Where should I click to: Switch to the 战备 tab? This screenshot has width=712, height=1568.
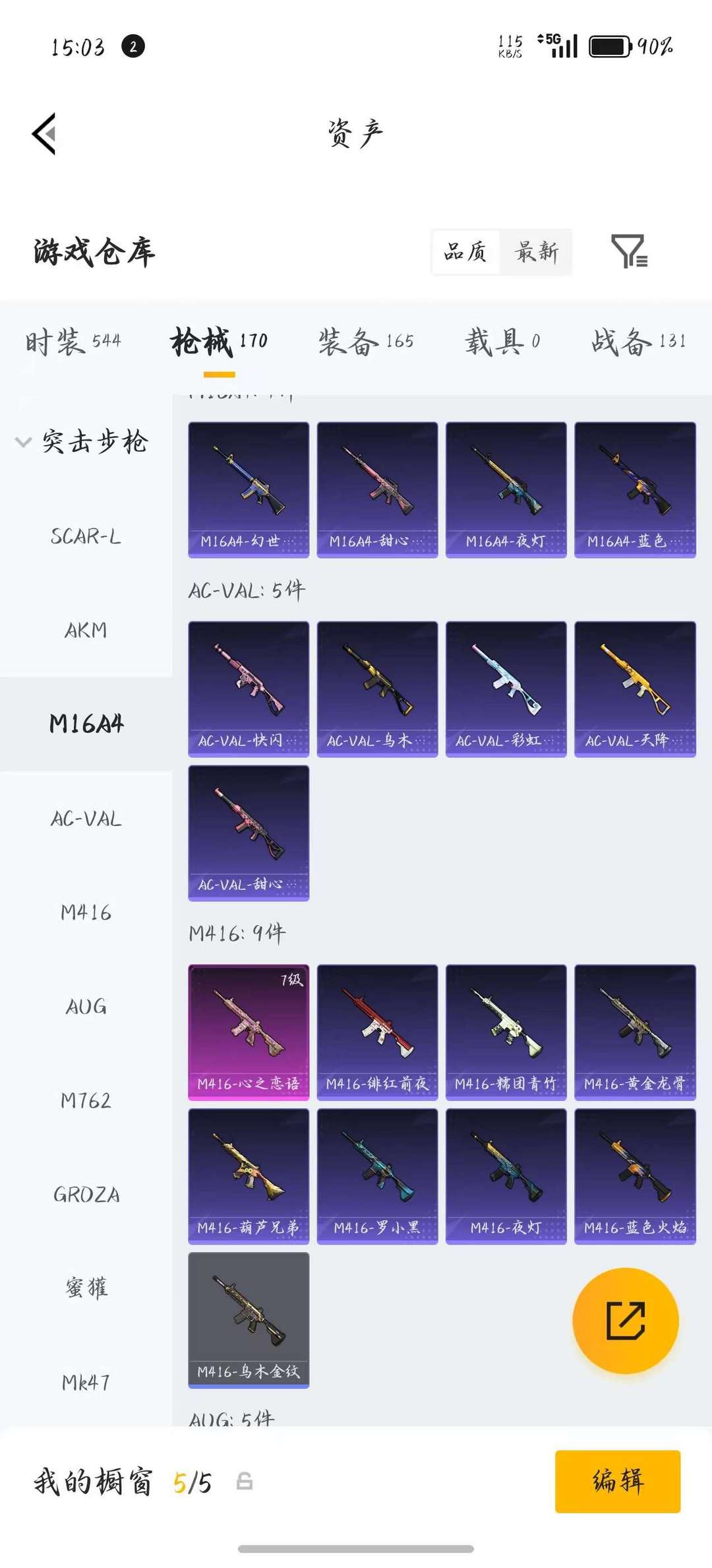tap(639, 342)
